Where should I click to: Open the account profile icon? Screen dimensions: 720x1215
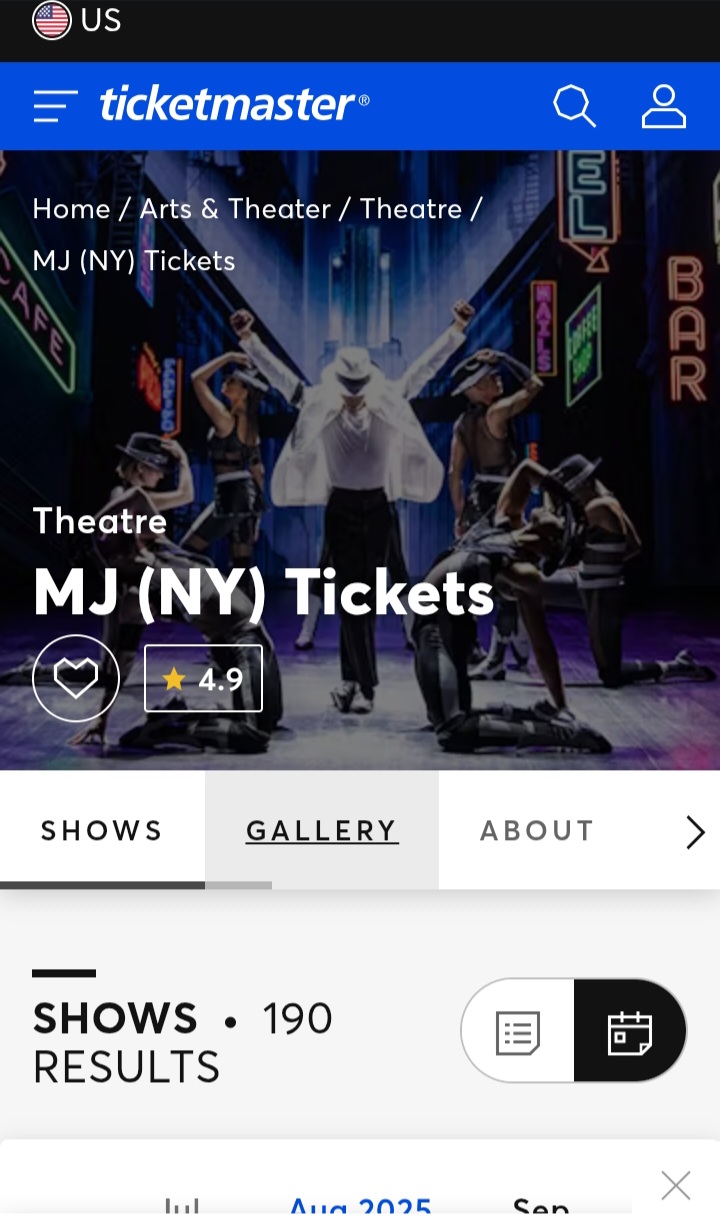[664, 106]
